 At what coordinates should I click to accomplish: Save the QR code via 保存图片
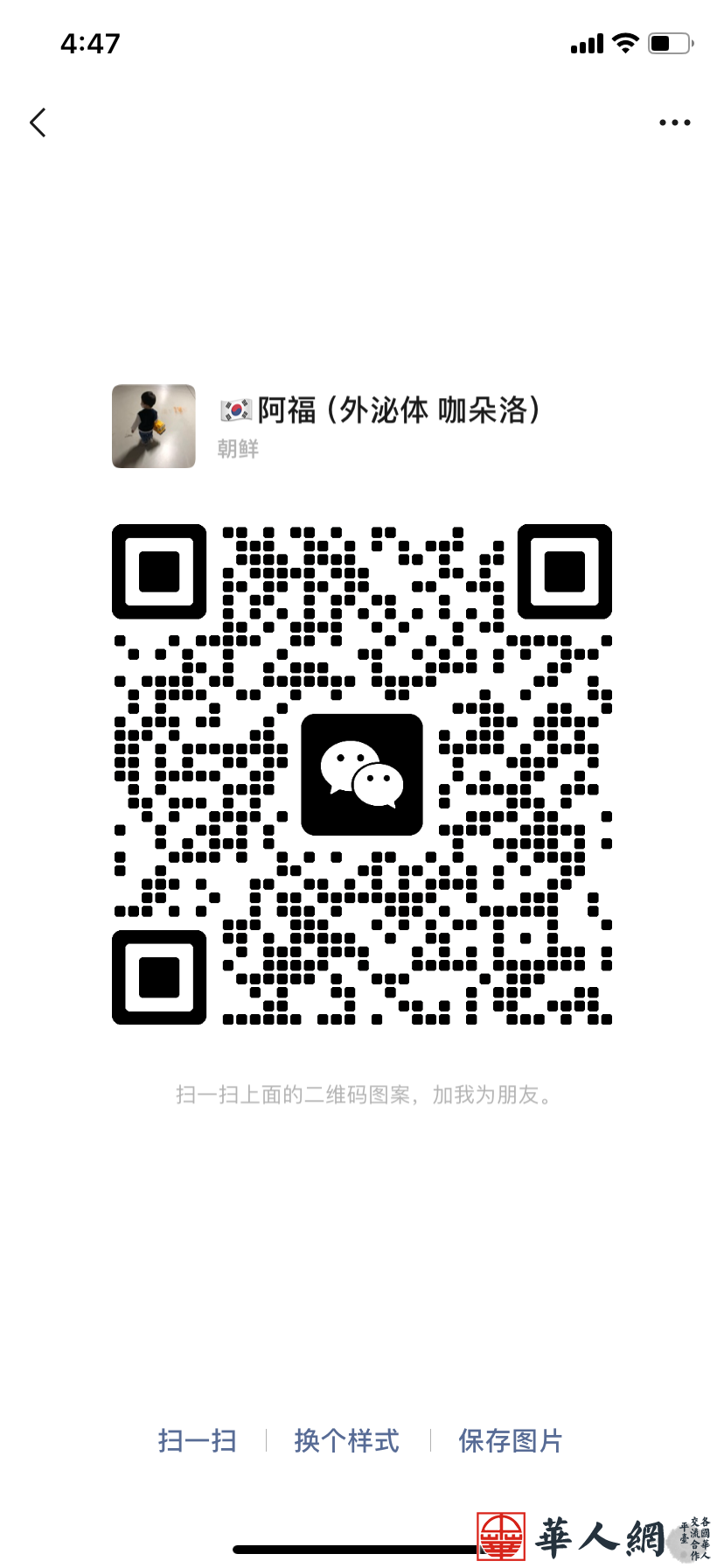[x=511, y=1440]
